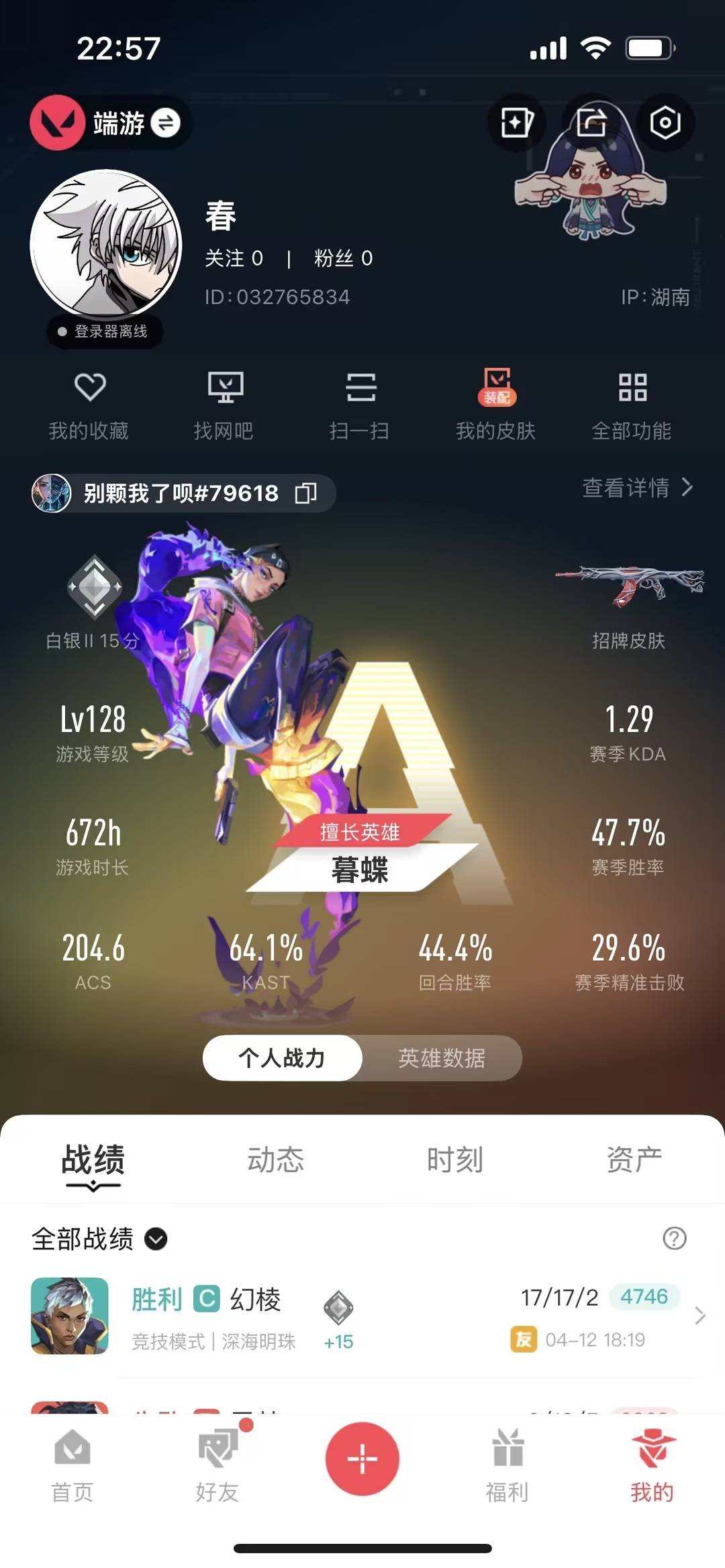Open the trophy card icon at top
This screenshot has width=725, height=1568.
tap(517, 123)
